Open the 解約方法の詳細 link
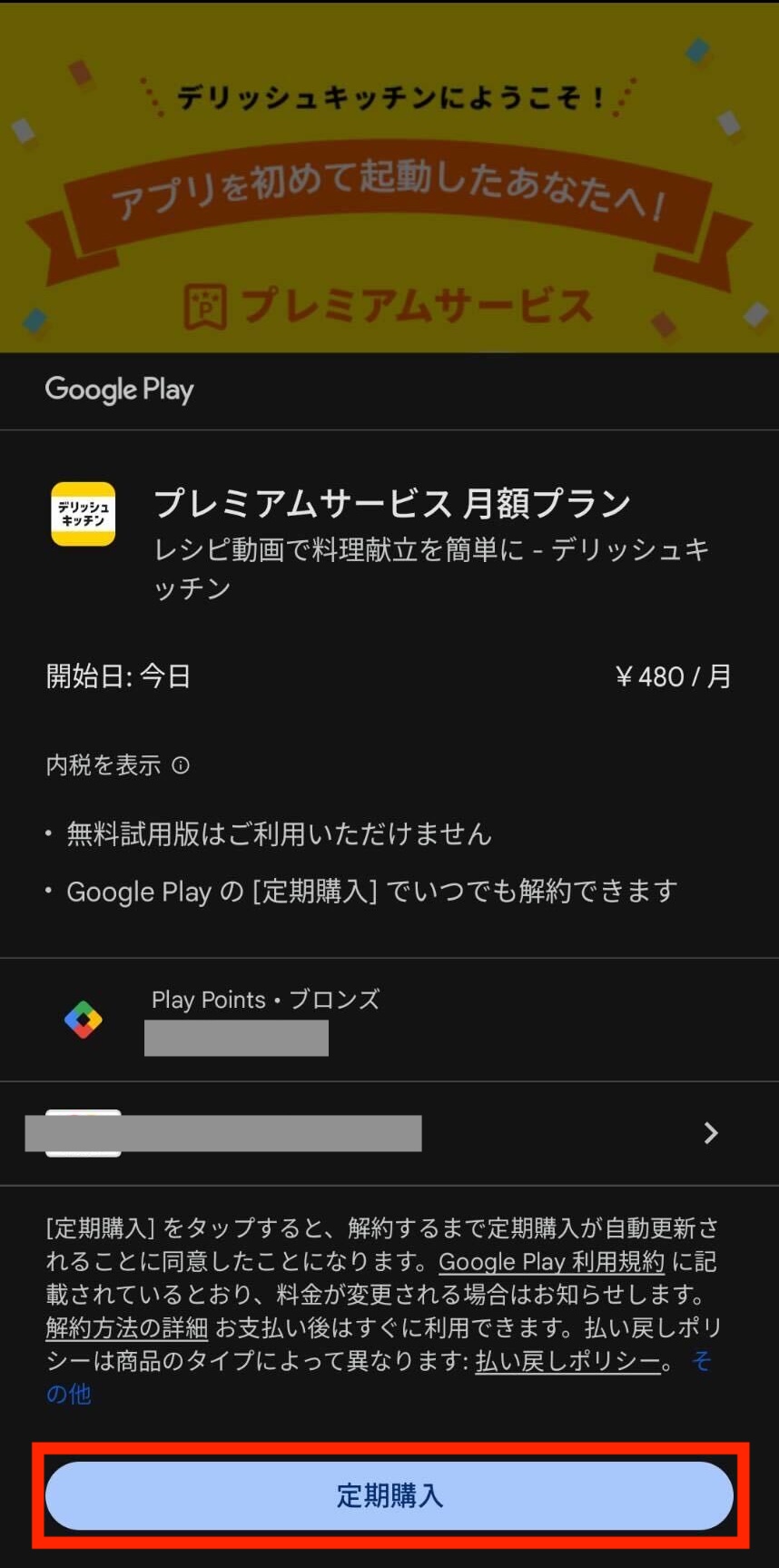779x1568 pixels. pos(127,1328)
